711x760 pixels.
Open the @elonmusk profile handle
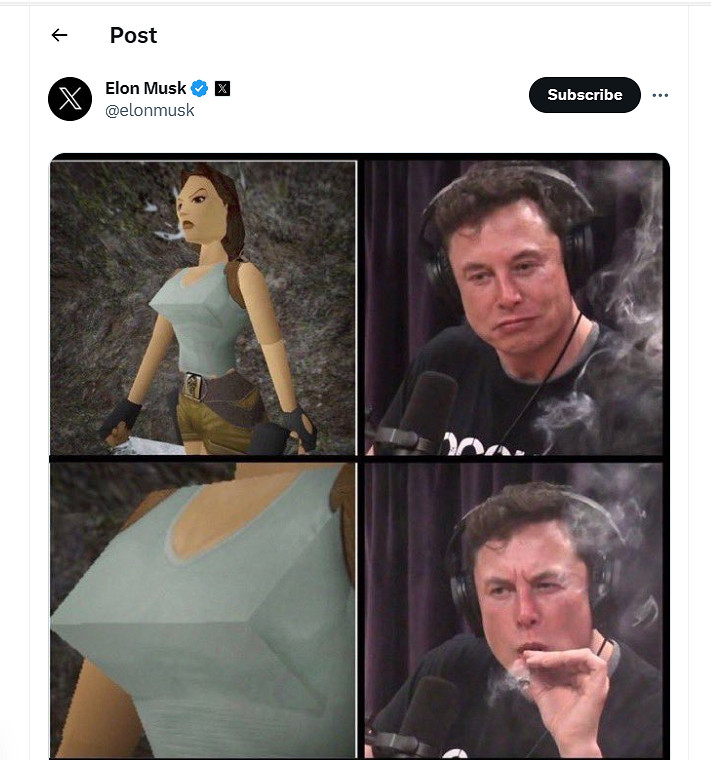click(150, 111)
